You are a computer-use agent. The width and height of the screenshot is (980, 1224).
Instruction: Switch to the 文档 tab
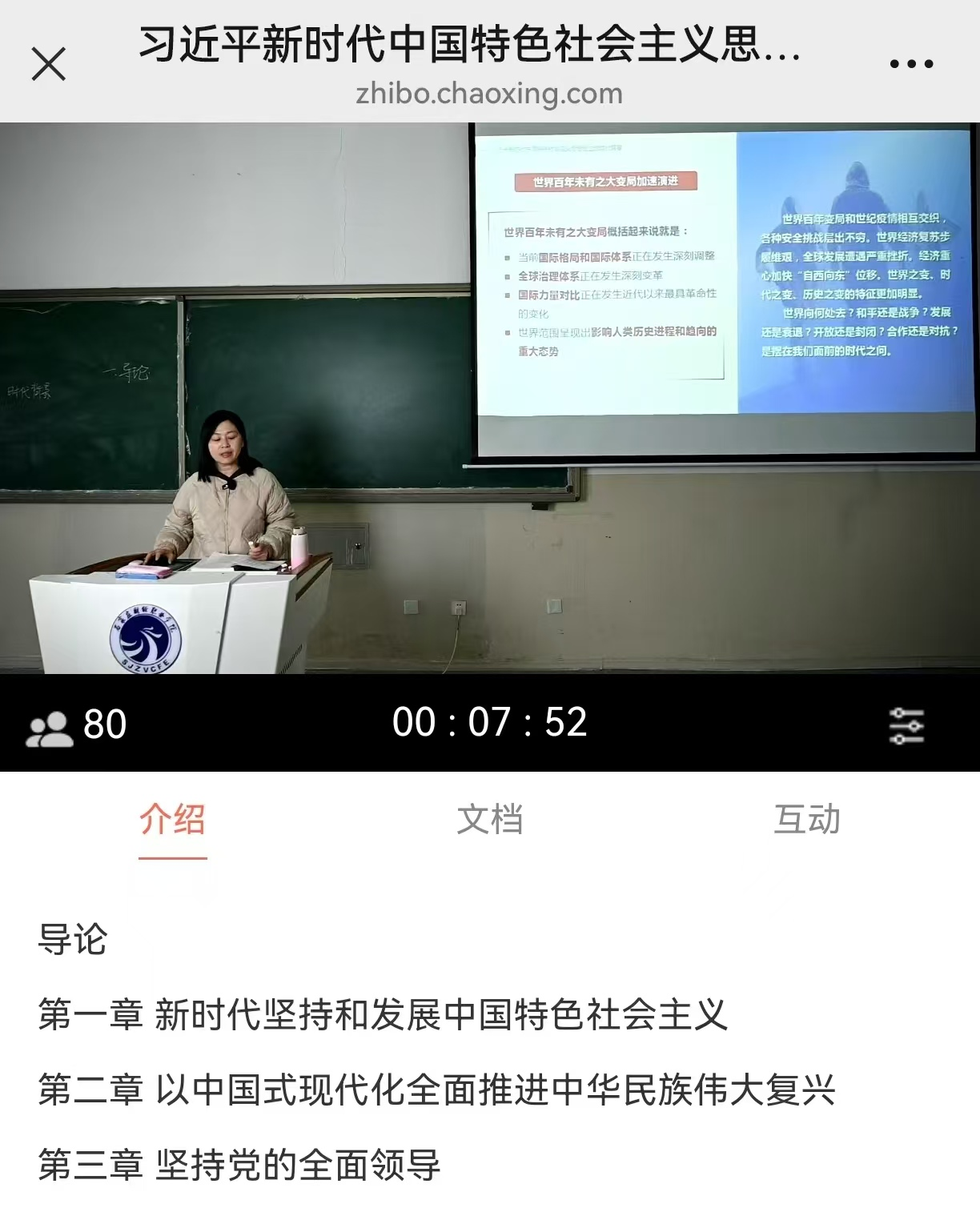coord(489,820)
